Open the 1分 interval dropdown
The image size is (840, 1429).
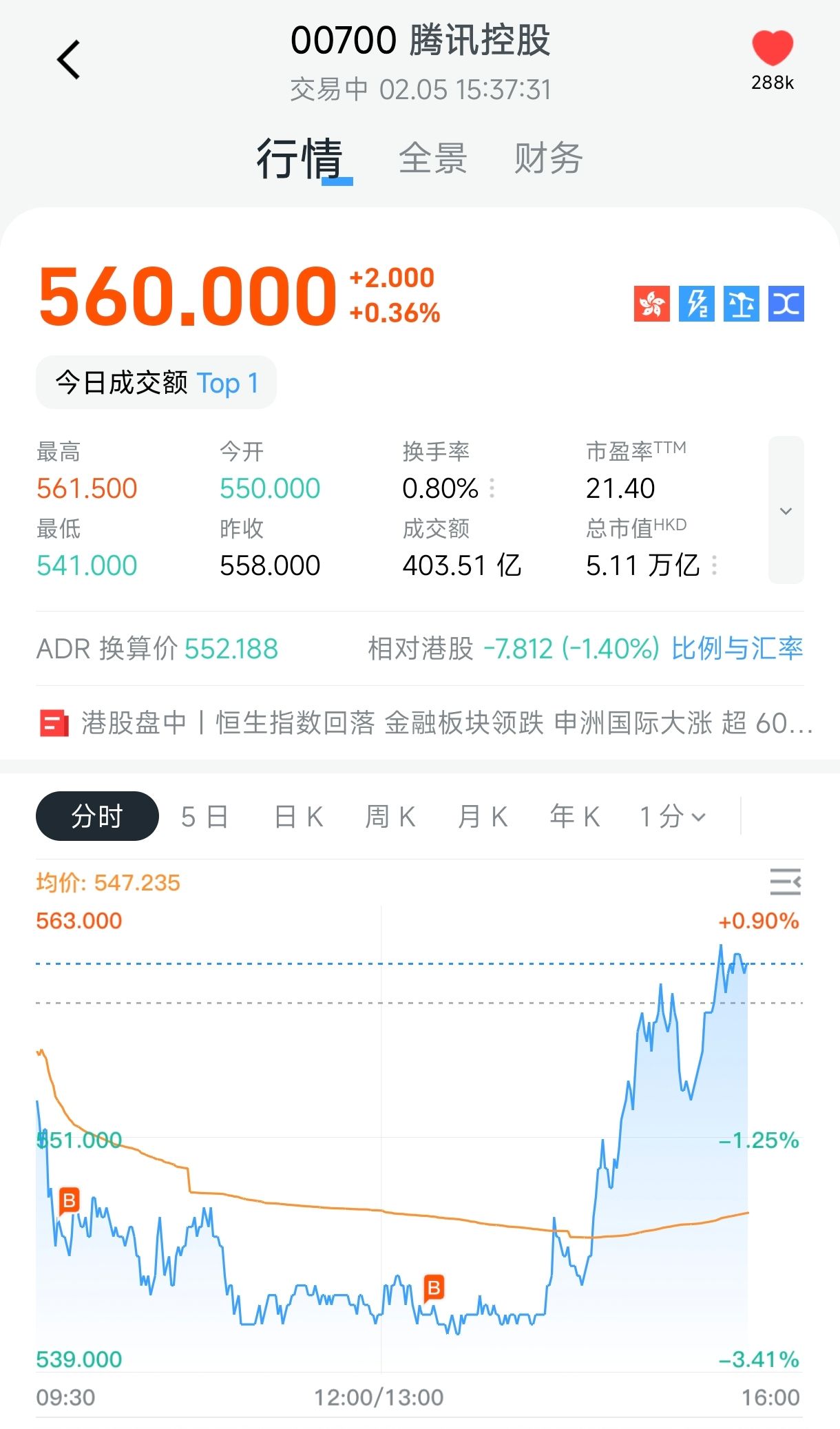pyautogui.click(x=672, y=817)
